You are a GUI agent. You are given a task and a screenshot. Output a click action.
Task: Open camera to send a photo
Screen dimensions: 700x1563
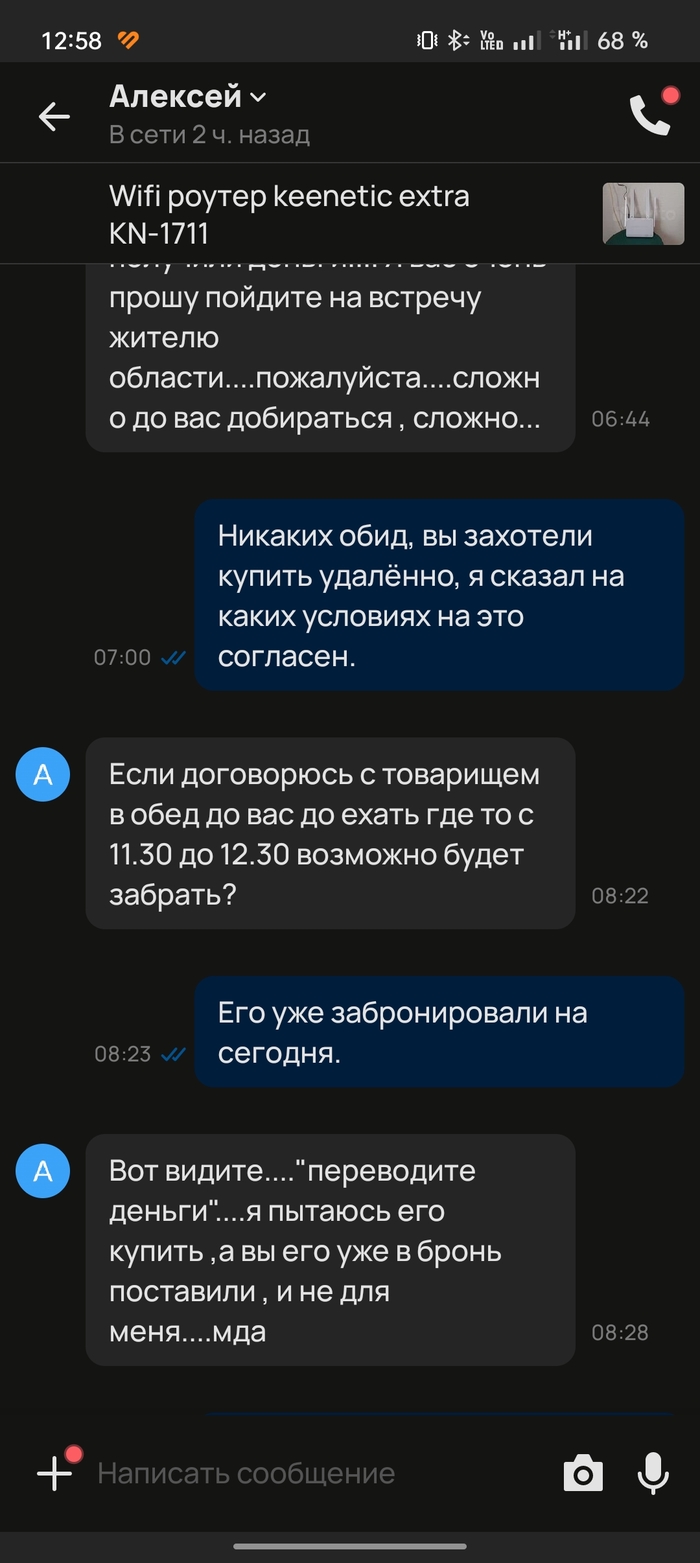pyautogui.click(x=582, y=1474)
